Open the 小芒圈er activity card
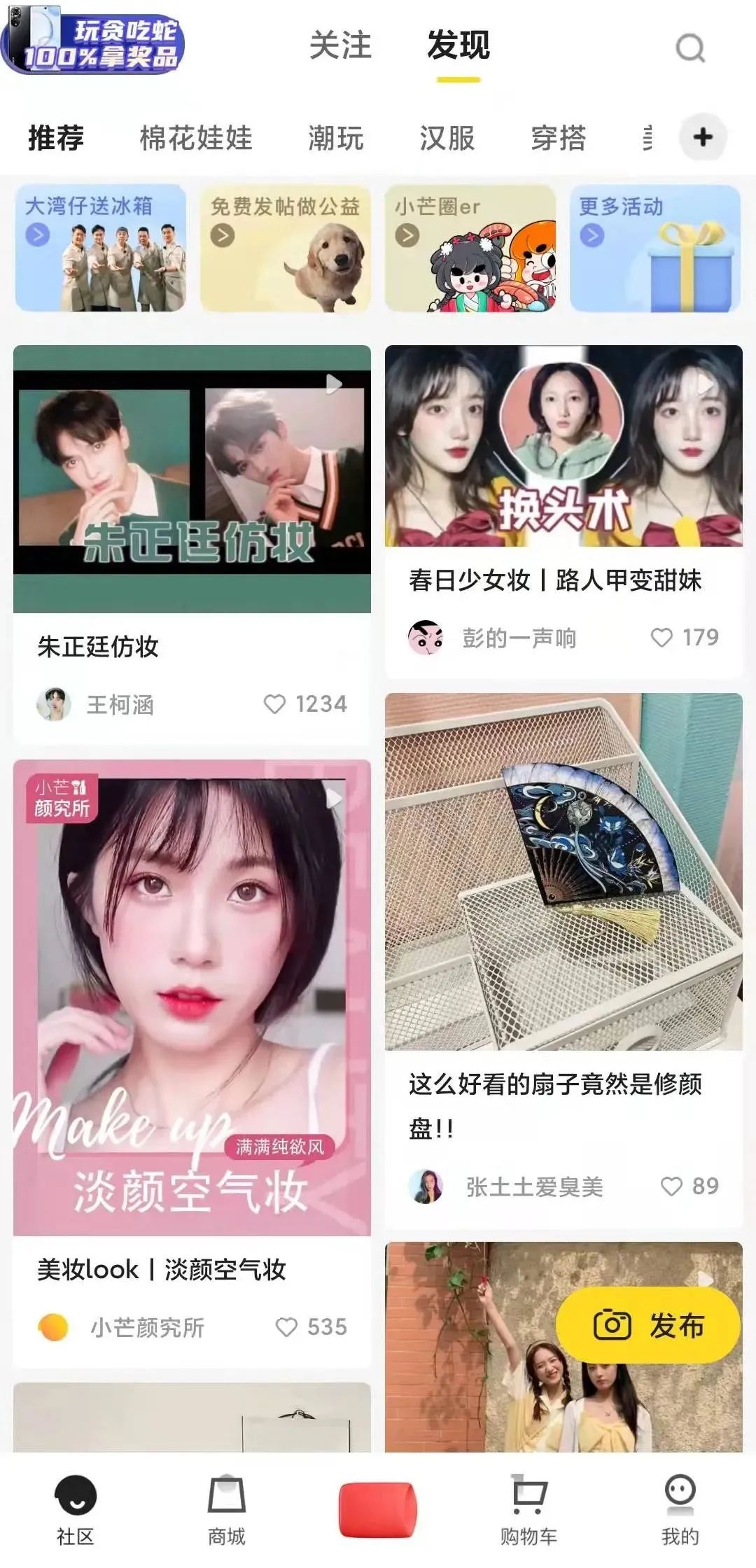Image resolution: width=756 pixels, height=1568 pixels. point(470,248)
